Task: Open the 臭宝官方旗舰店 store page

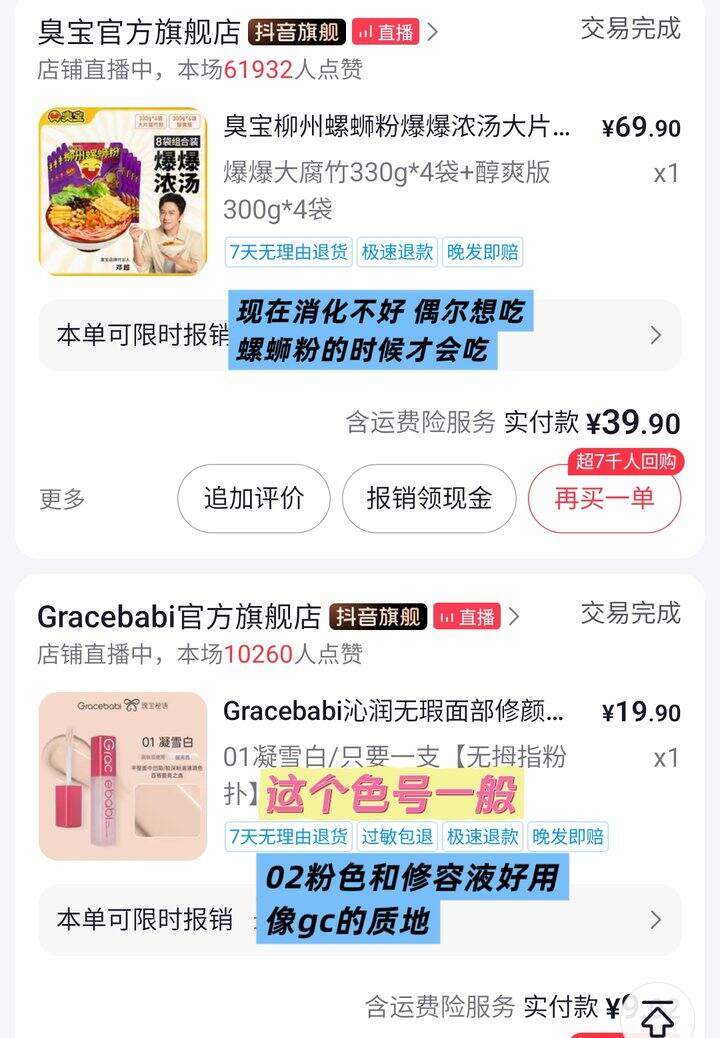Action: [x=139, y=31]
